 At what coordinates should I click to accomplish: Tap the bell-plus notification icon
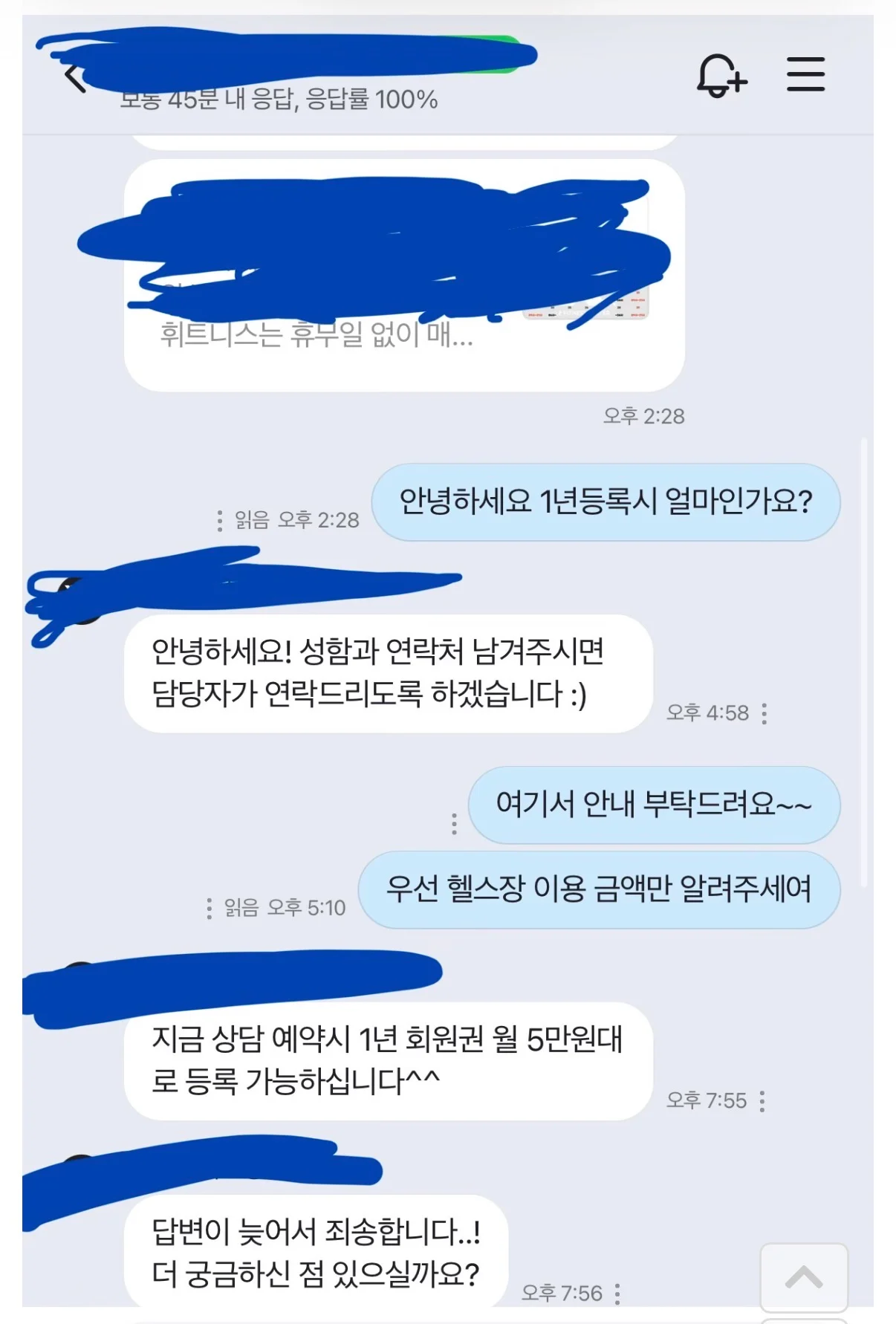(x=721, y=76)
